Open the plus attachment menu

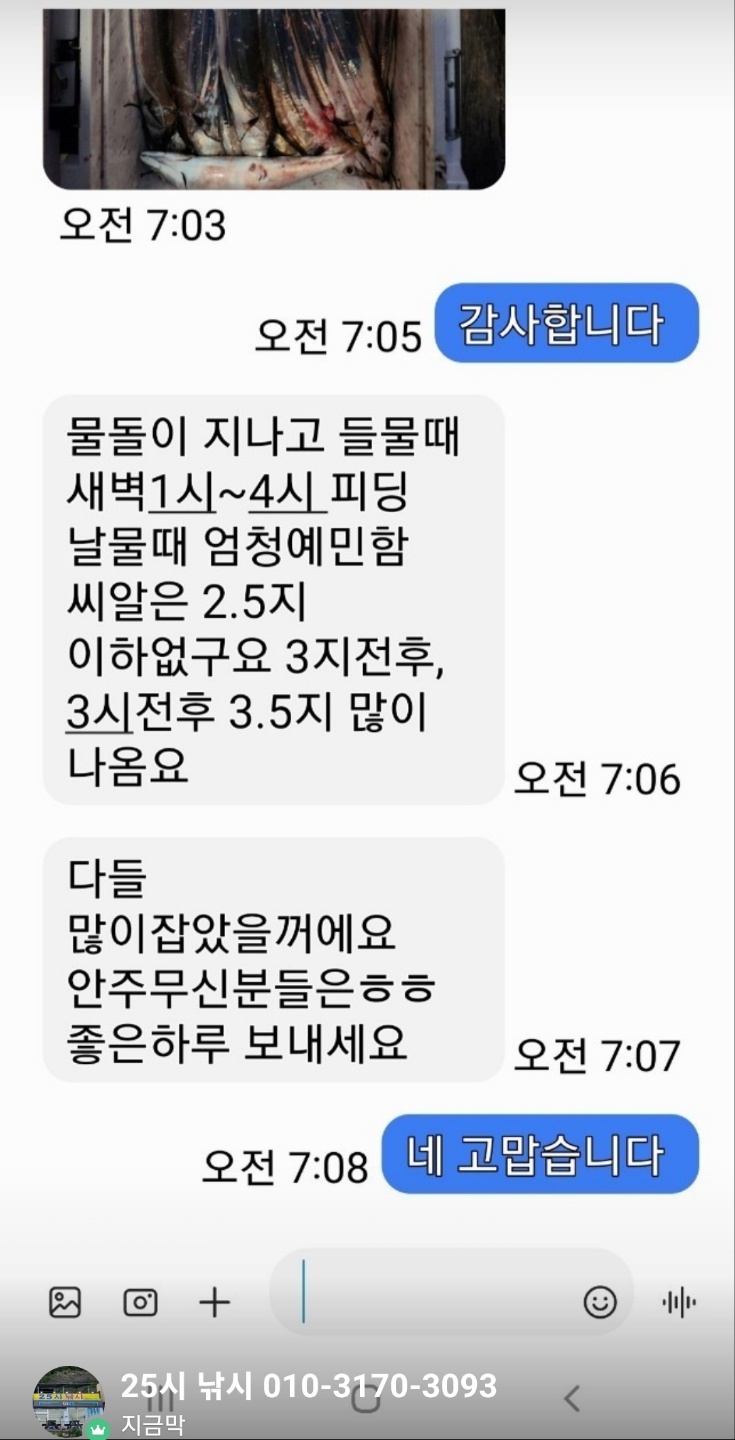pos(214,1302)
